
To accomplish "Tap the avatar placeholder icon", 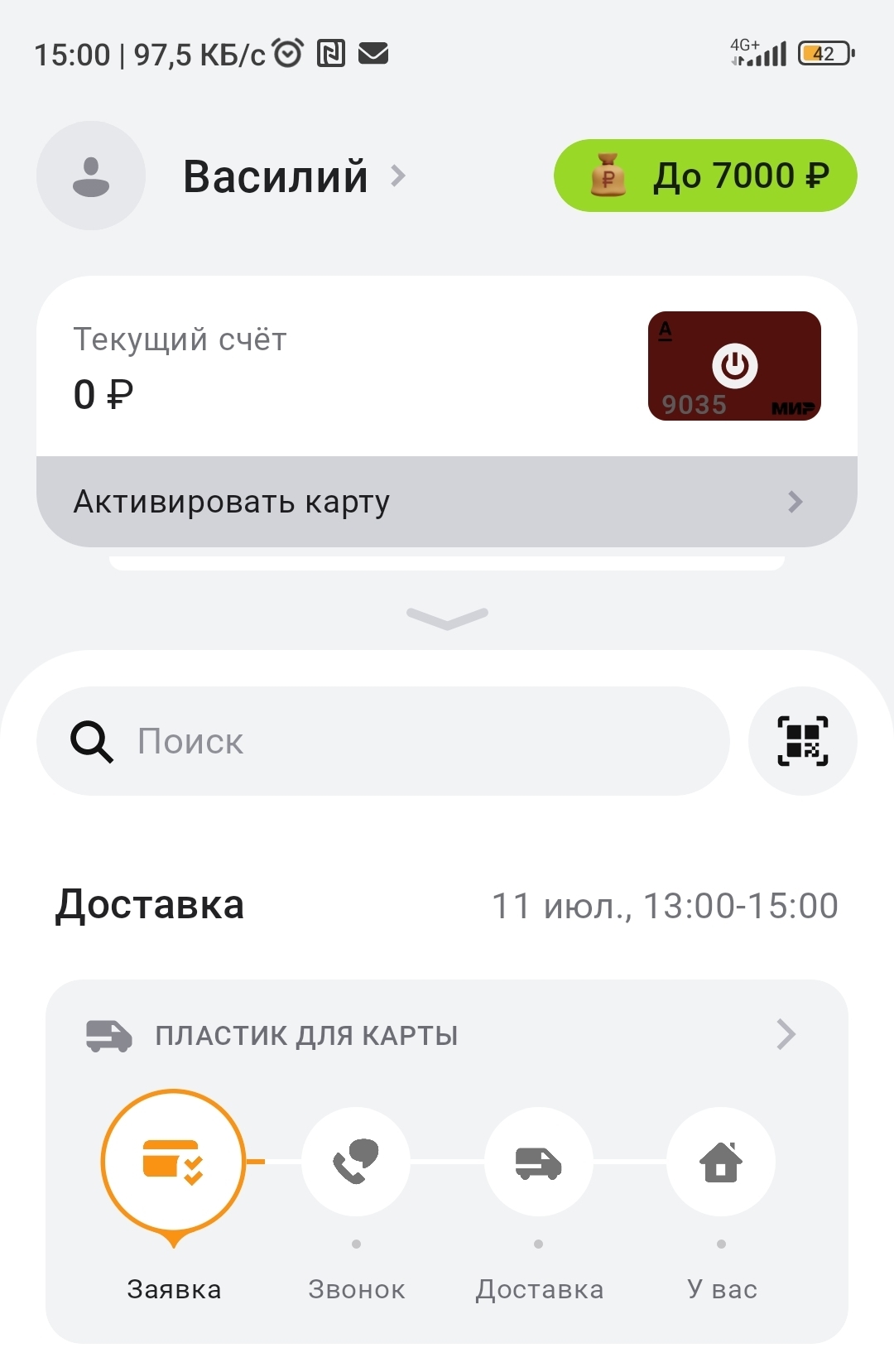I will point(91,176).
